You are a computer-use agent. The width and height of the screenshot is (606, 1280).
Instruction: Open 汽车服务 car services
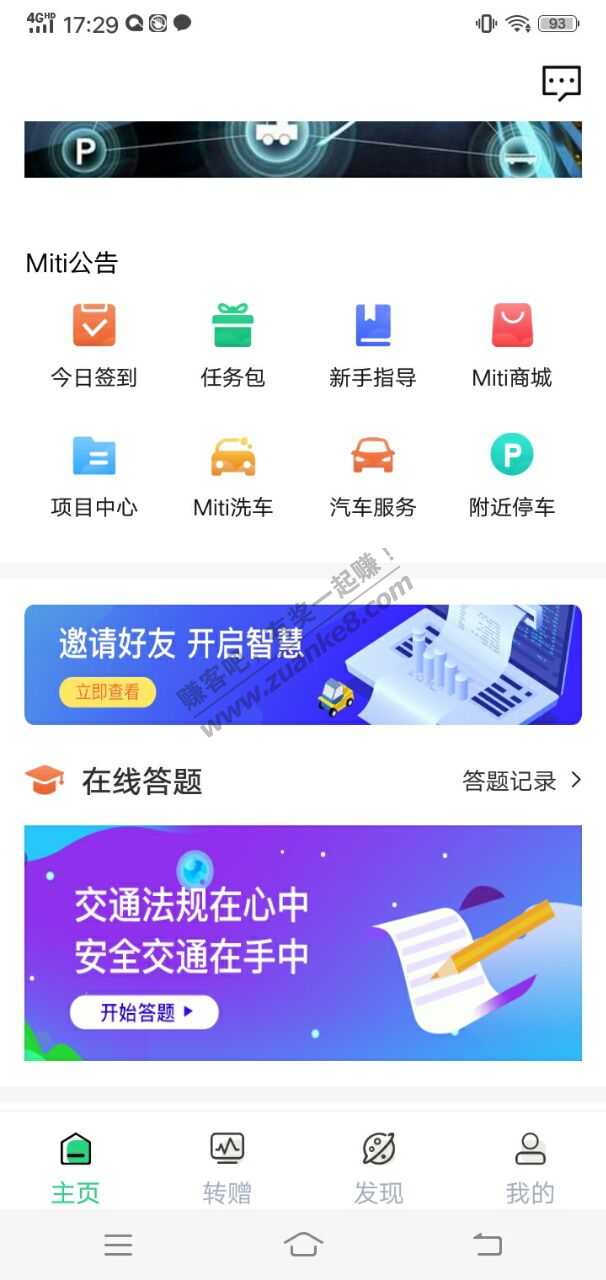(x=372, y=475)
